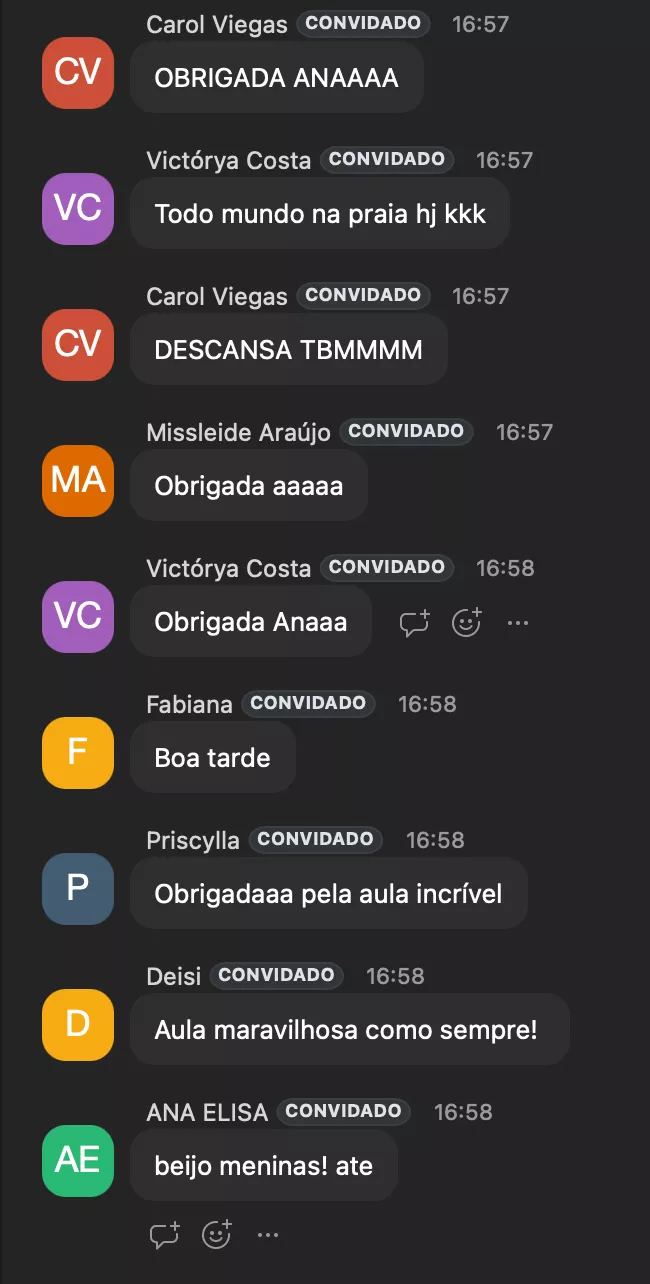Open more options for "Obrigada Anaaa" message
Viewport: 650px width, 1284px height.
(517, 623)
